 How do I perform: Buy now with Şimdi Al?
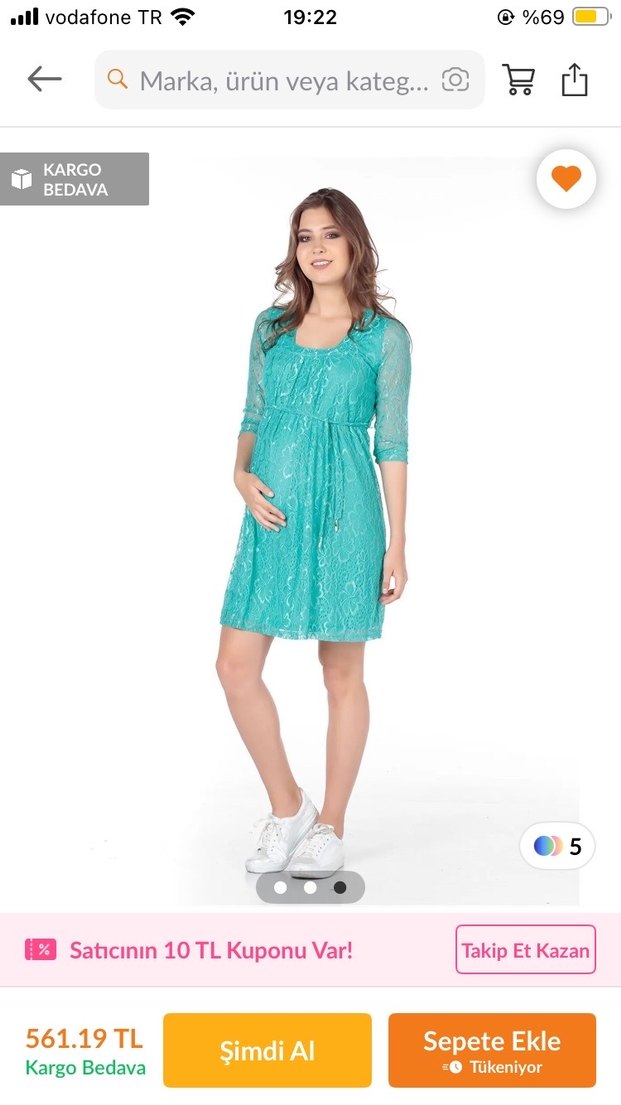(x=267, y=1050)
